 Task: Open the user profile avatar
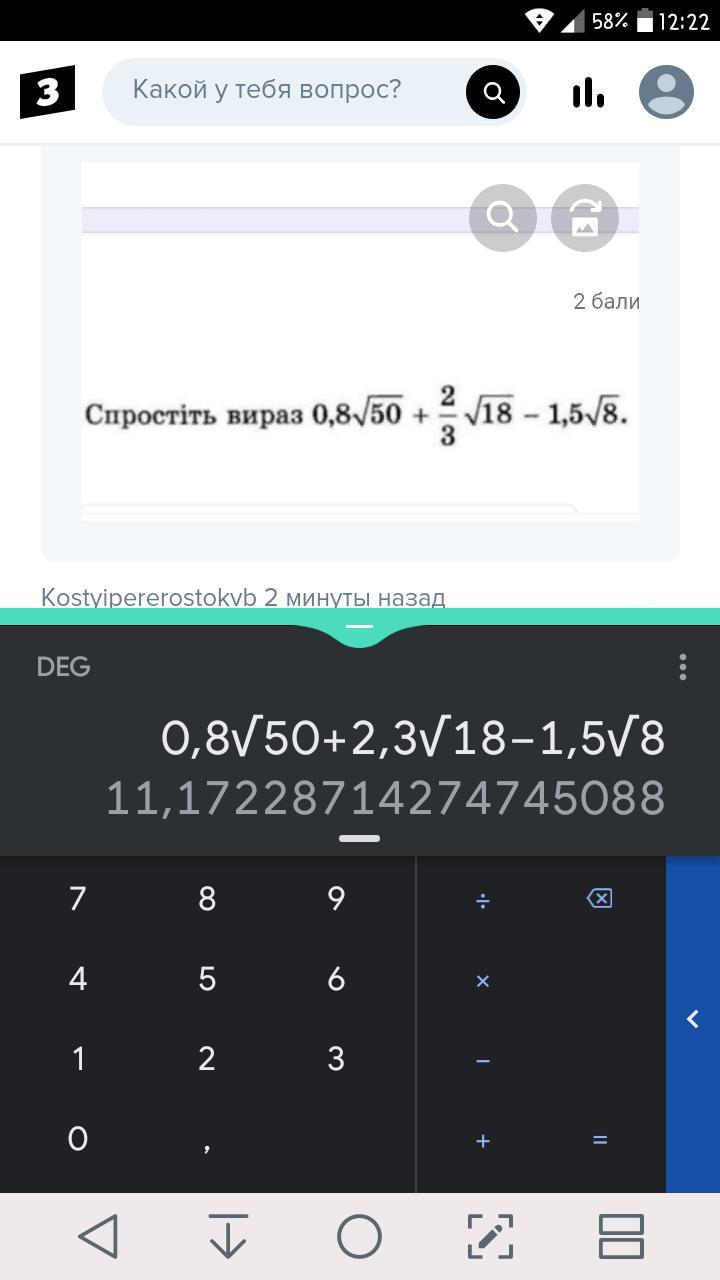pos(666,92)
